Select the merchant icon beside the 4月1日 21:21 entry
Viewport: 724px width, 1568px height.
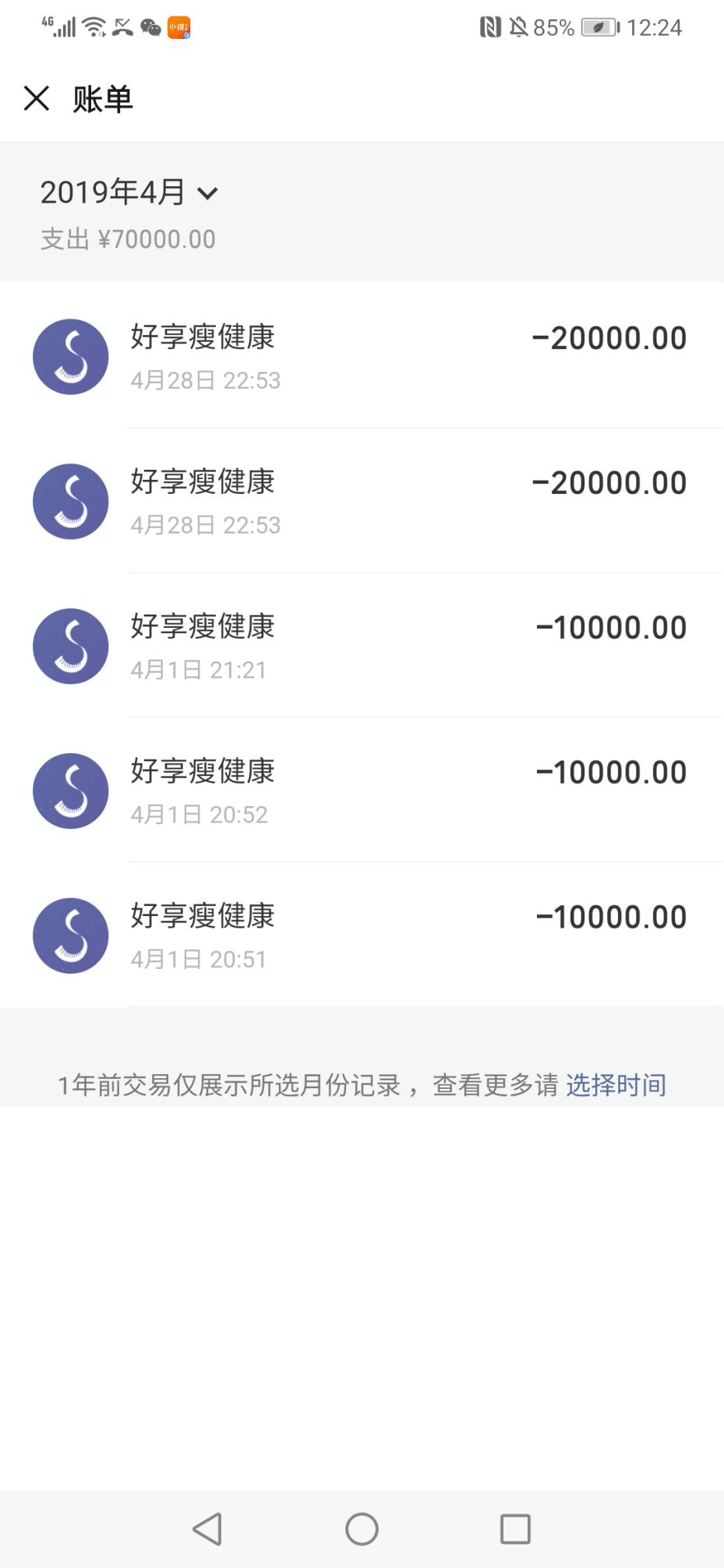click(x=70, y=646)
